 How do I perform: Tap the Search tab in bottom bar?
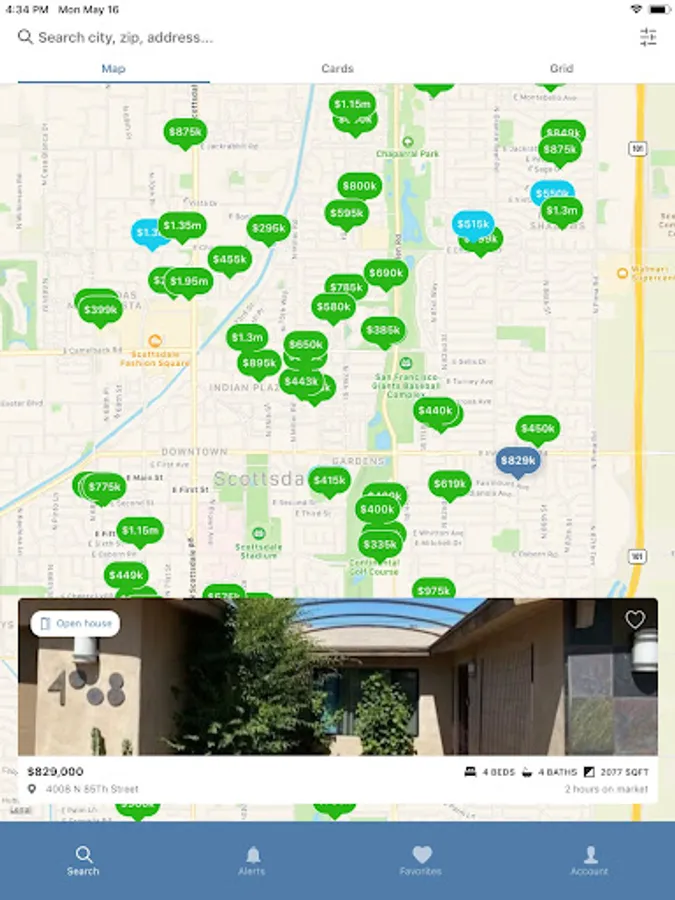83,860
